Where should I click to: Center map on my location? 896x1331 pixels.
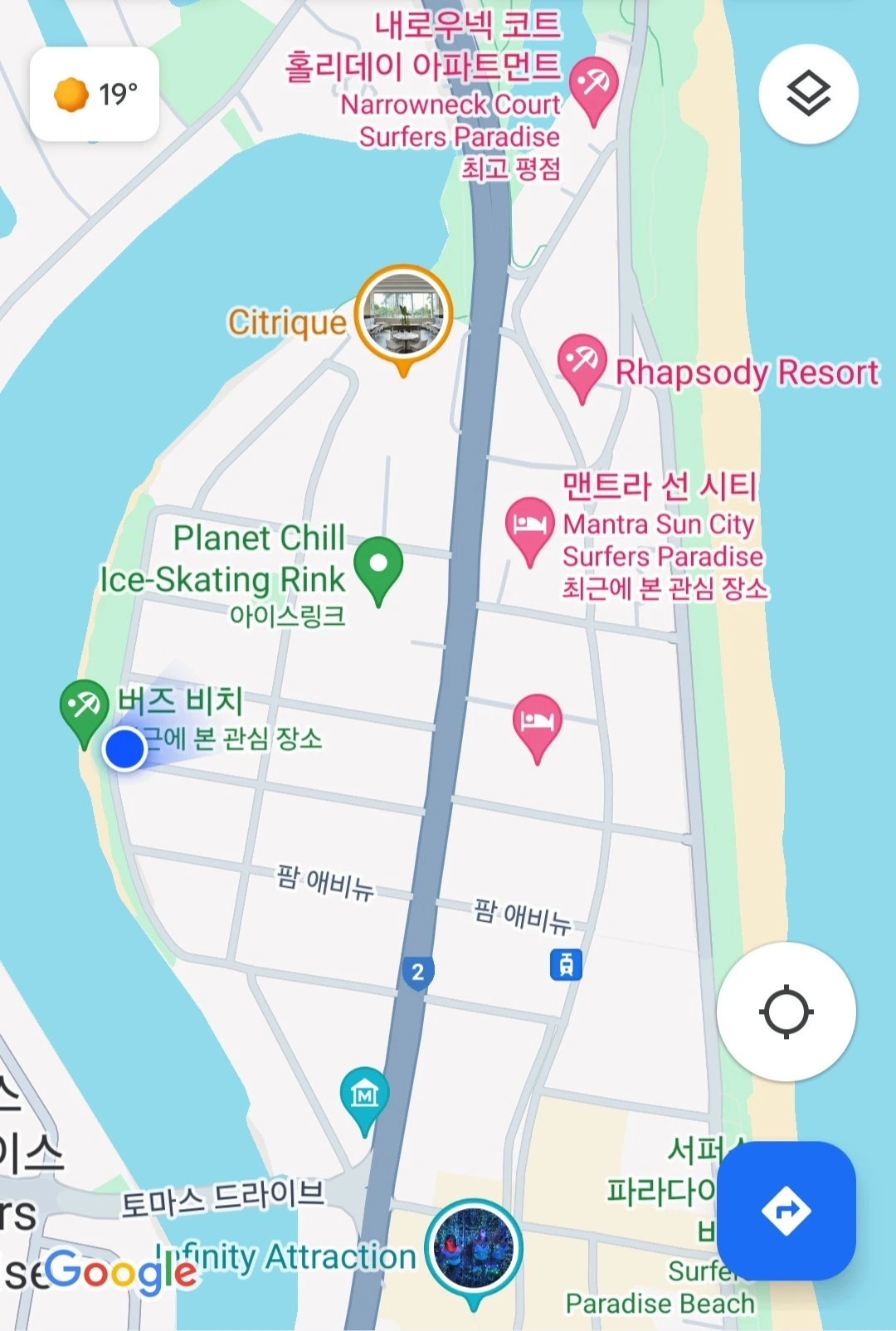[x=786, y=1012]
